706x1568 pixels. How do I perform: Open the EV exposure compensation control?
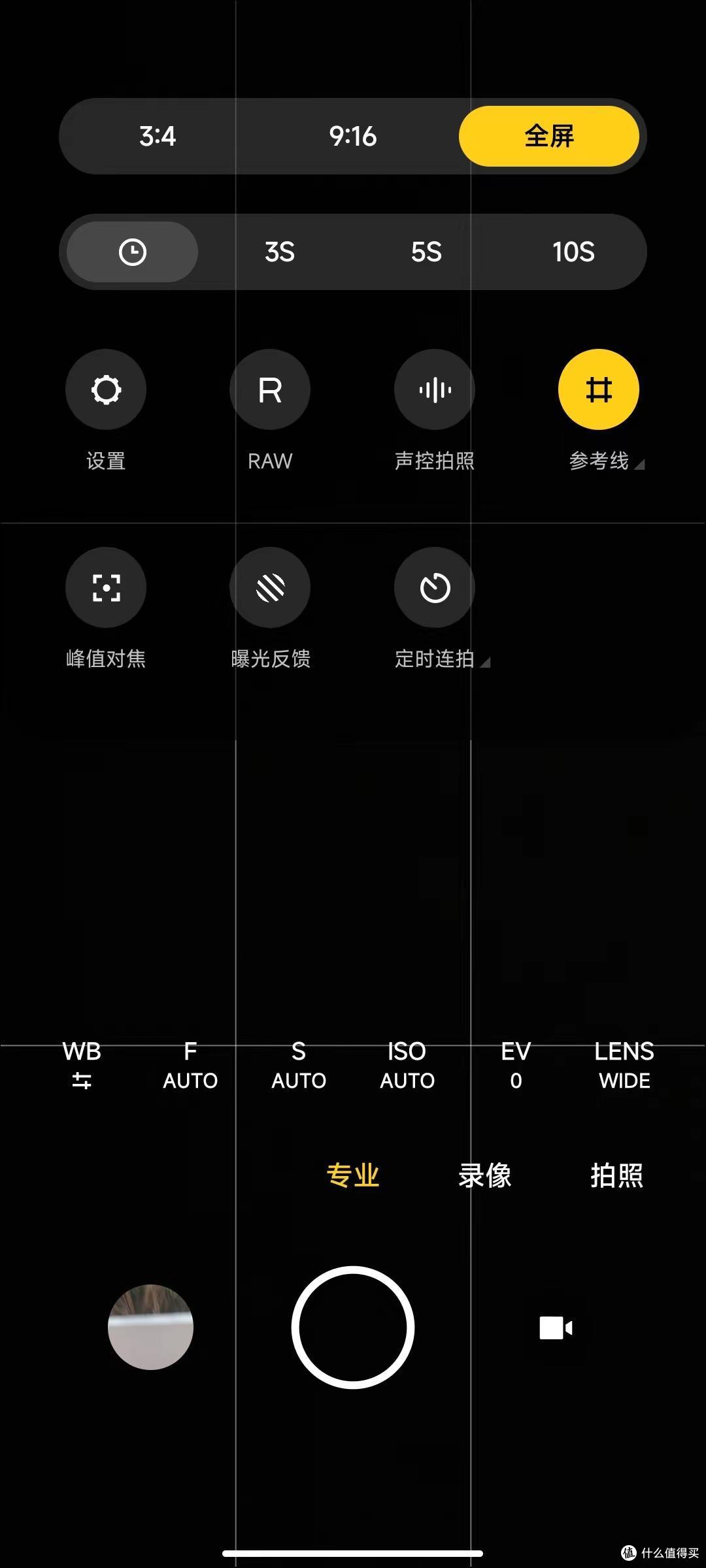[x=516, y=1065]
